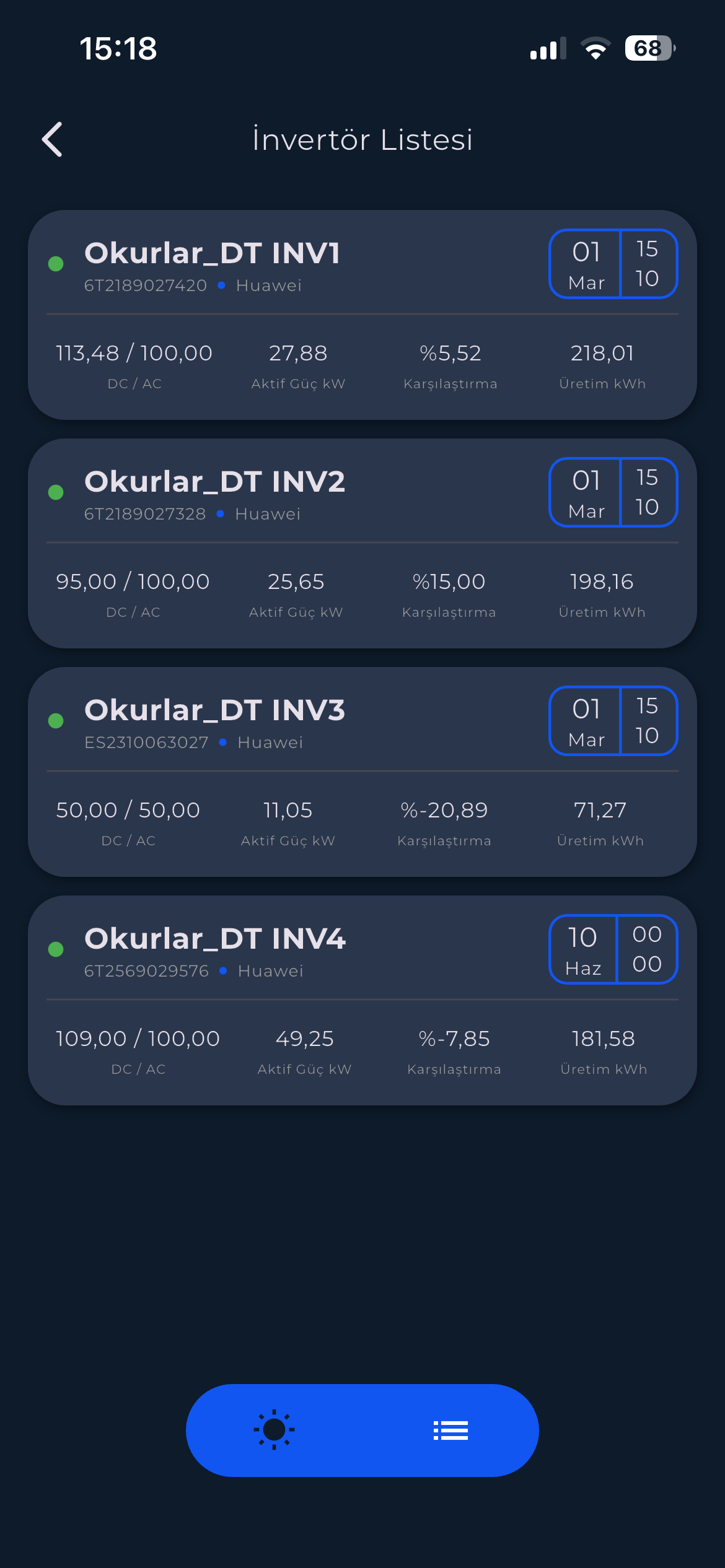Go back from İnvertör Listesi
Viewport: 725px width, 1568px height.
53,139
